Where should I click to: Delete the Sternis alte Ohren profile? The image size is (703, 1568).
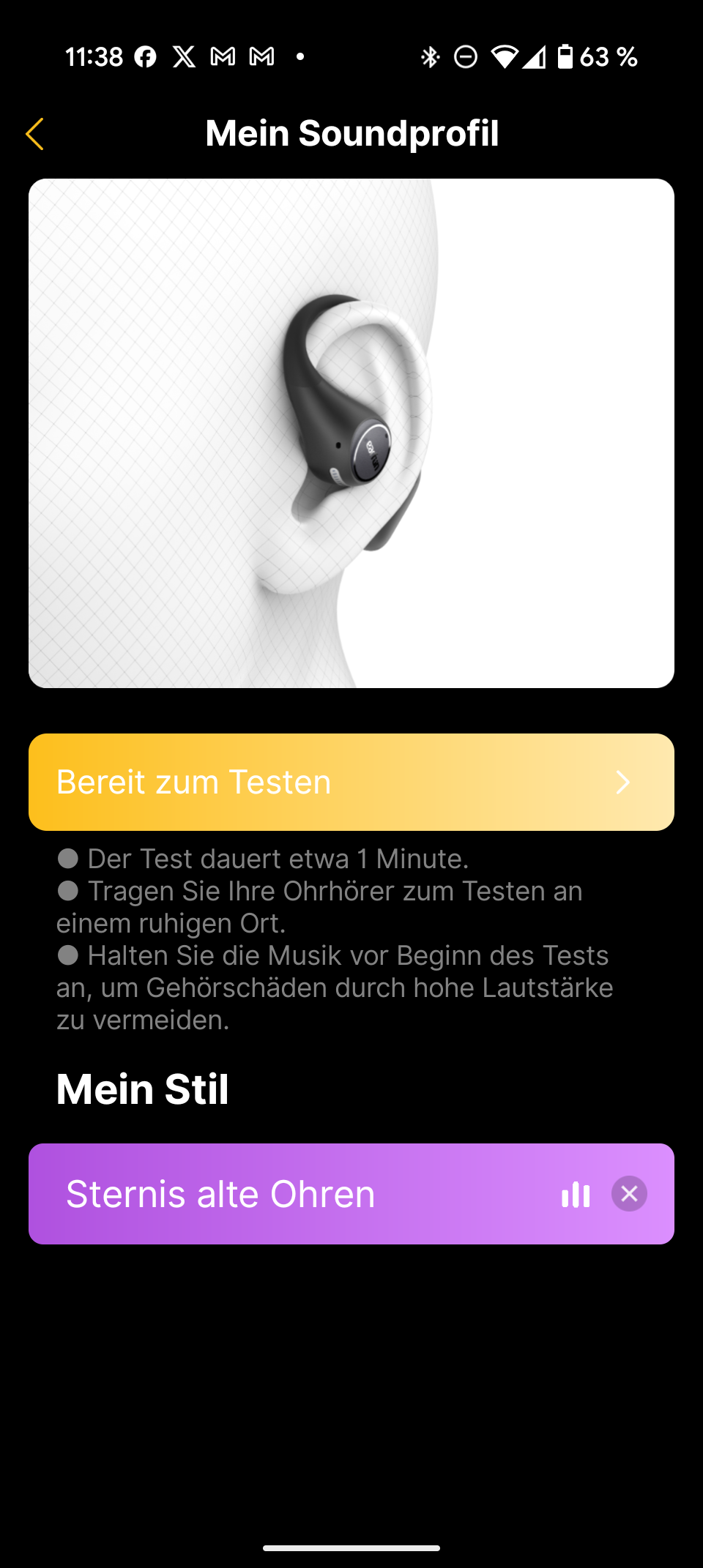coord(629,1194)
